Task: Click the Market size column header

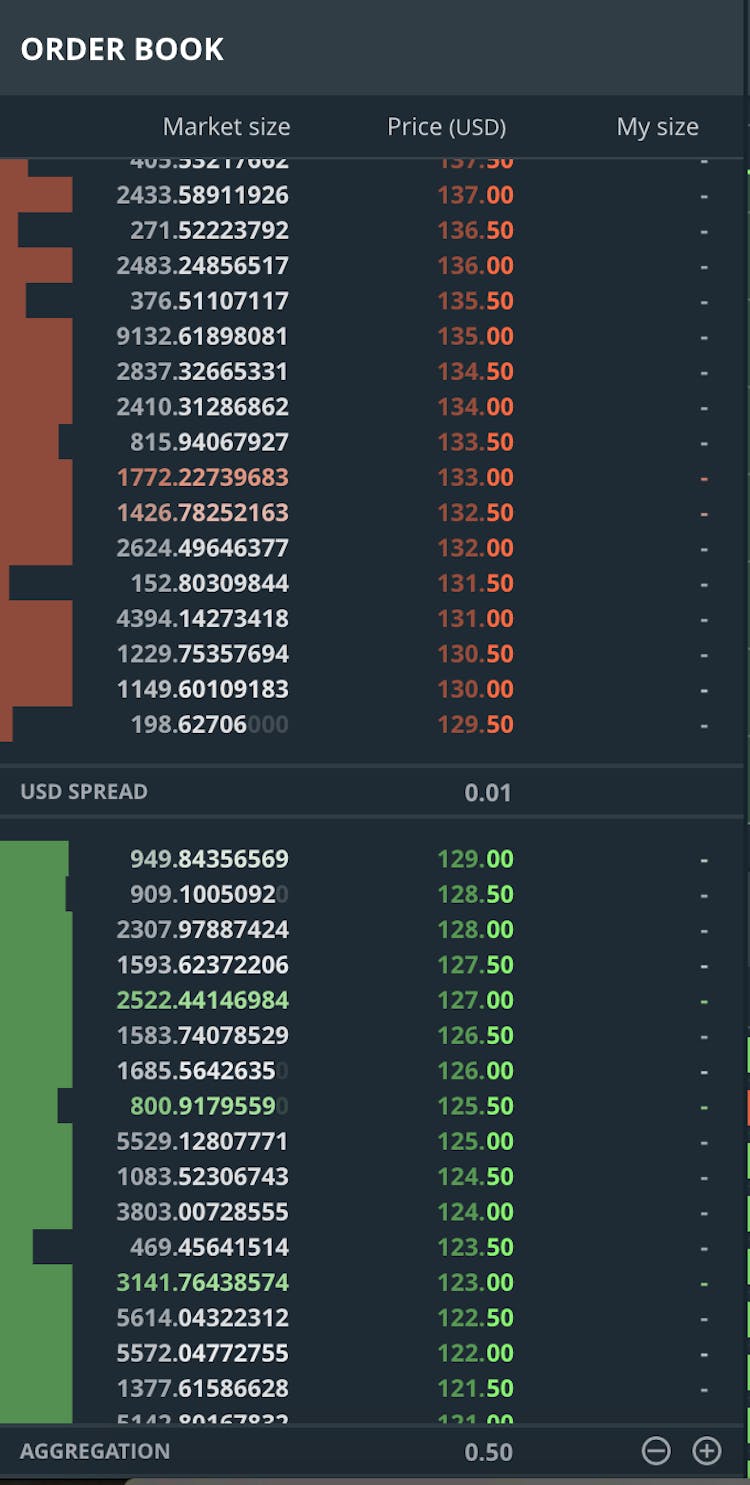Action: pos(225,127)
